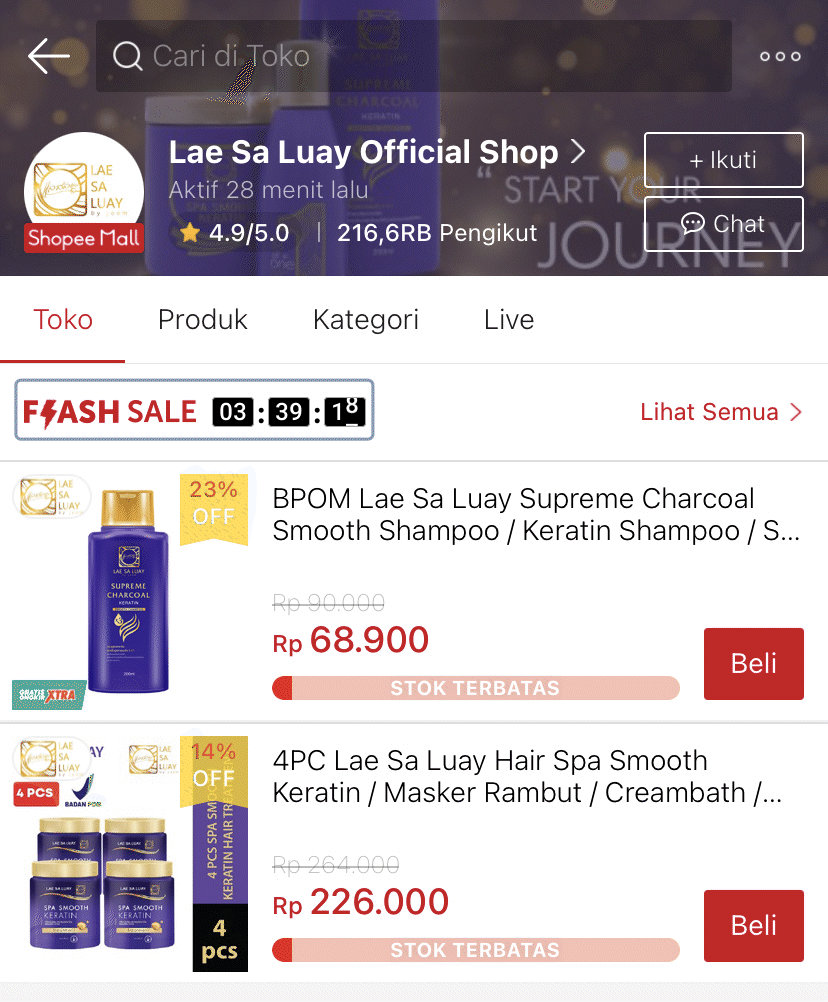The width and height of the screenshot is (828, 1002).
Task: Tap the STOK TERBATAS stock progress bar
Action: 476,688
